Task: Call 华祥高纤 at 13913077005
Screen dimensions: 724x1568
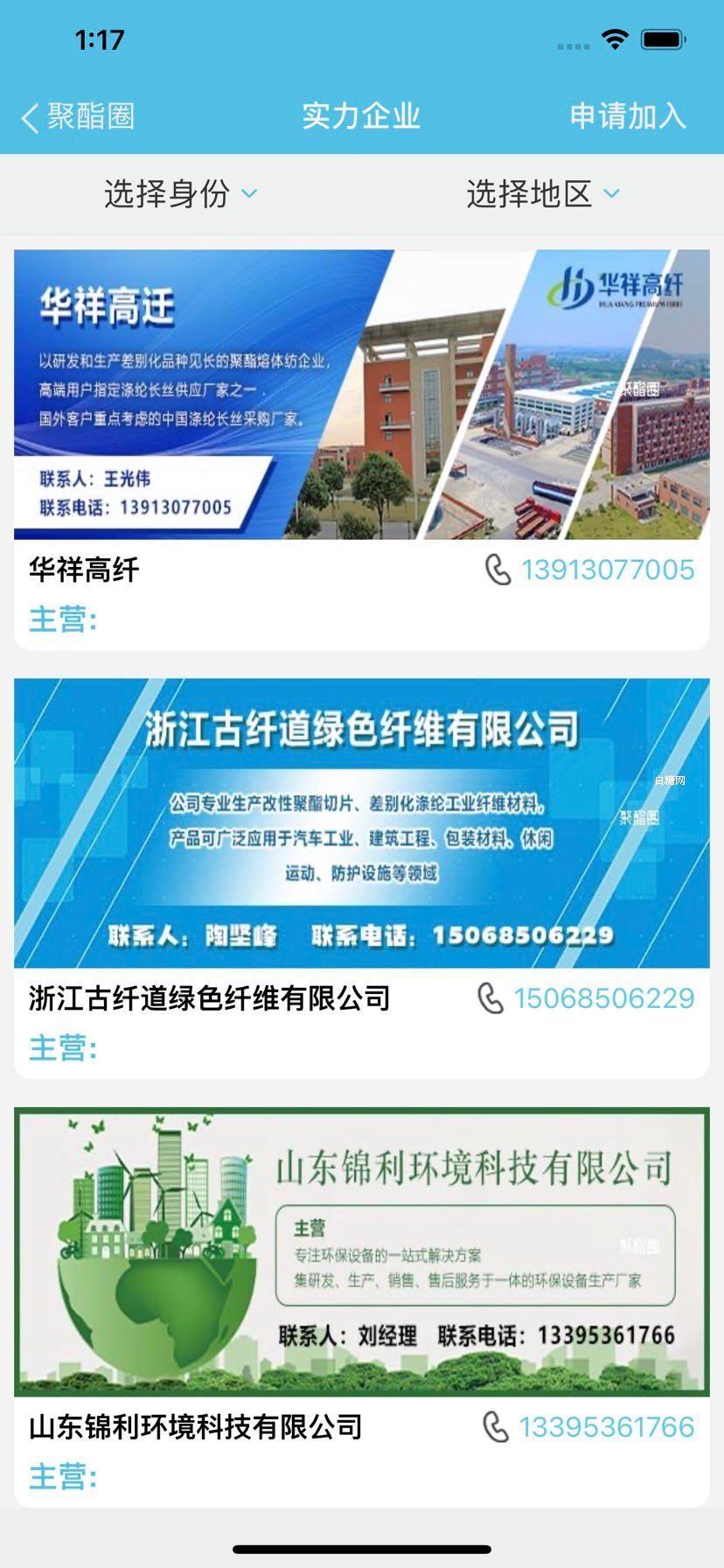Action: pos(591,570)
